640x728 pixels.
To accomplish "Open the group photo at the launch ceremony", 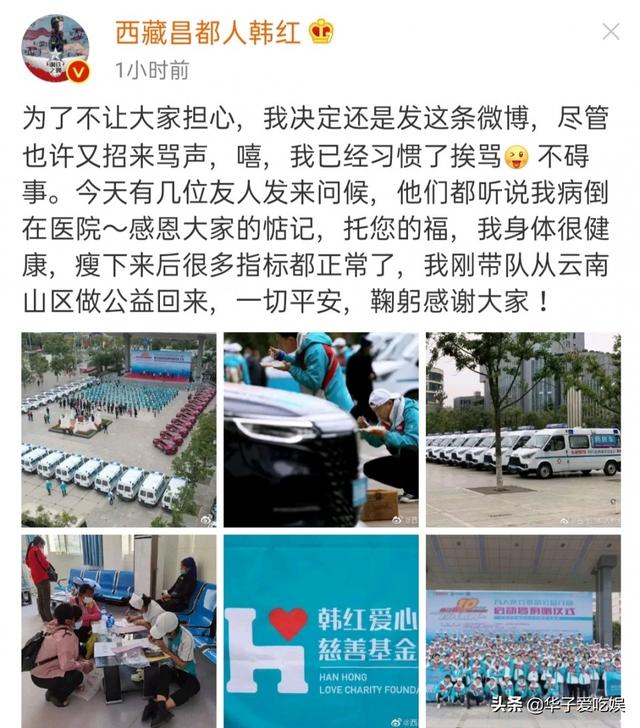I will click(523, 630).
